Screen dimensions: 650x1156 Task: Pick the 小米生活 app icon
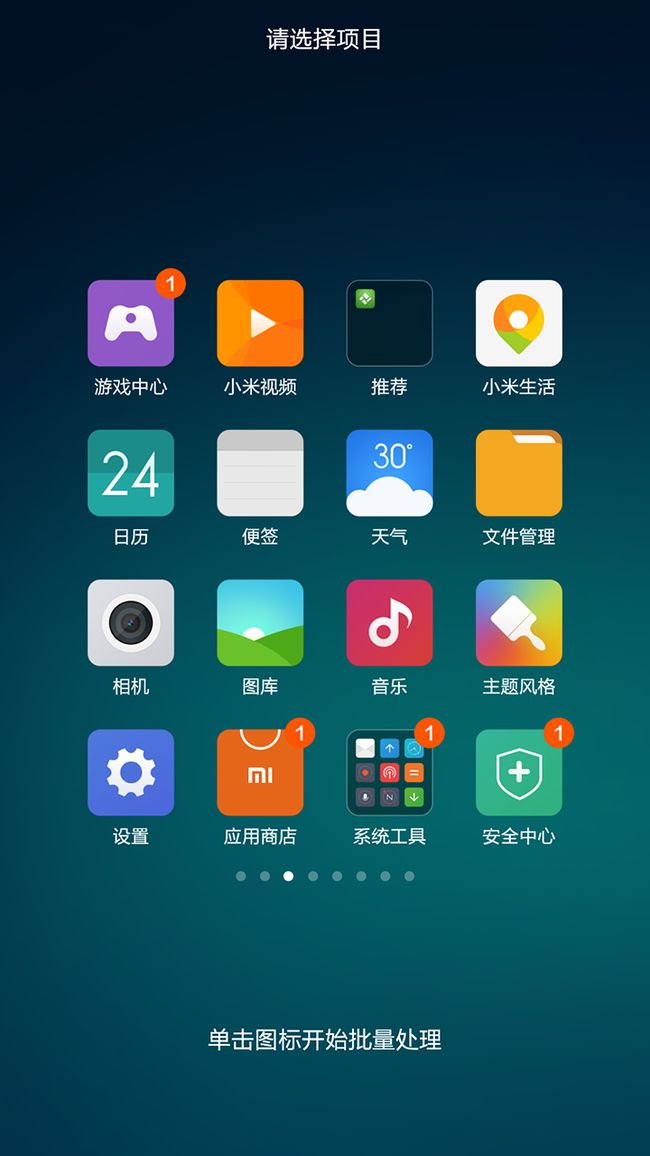click(x=519, y=323)
